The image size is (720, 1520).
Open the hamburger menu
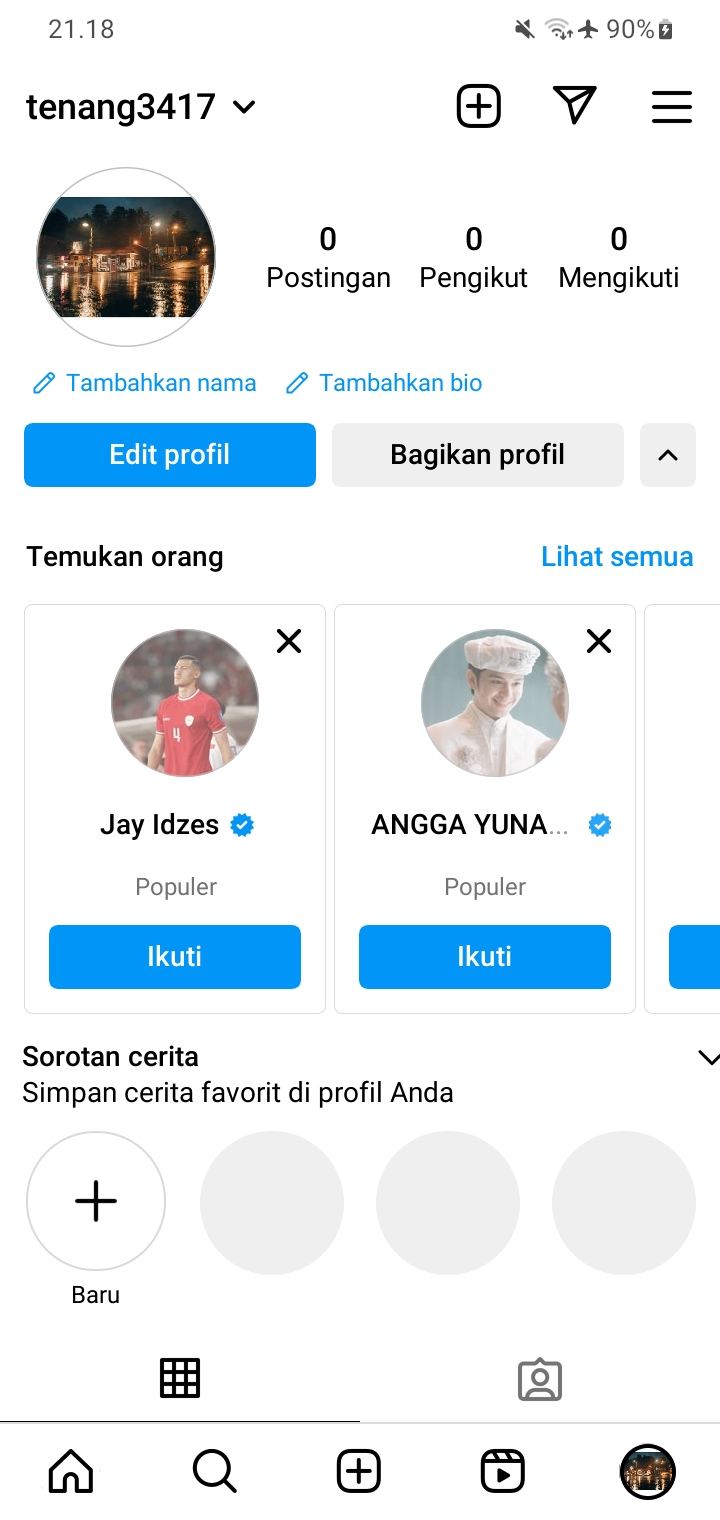pos(671,107)
